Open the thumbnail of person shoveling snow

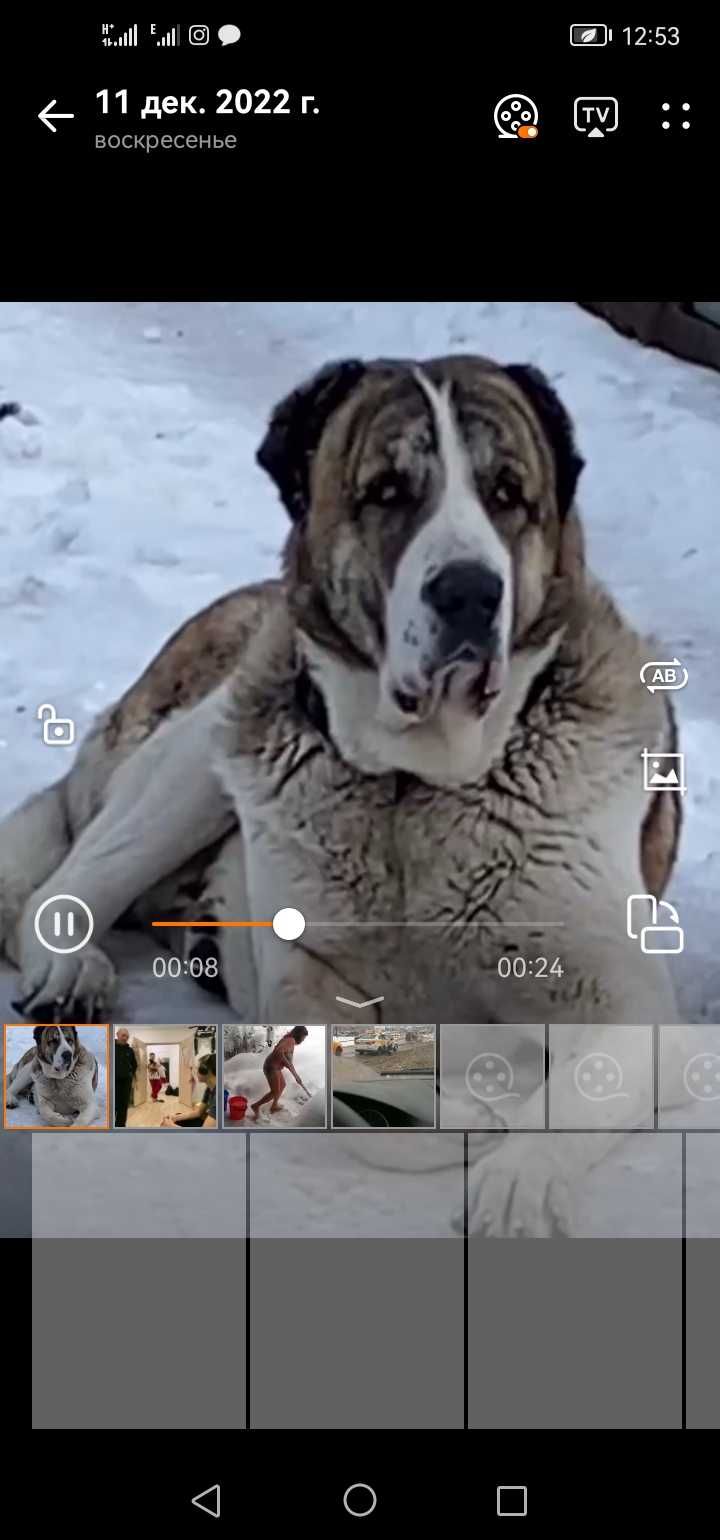pos(274,1076)
